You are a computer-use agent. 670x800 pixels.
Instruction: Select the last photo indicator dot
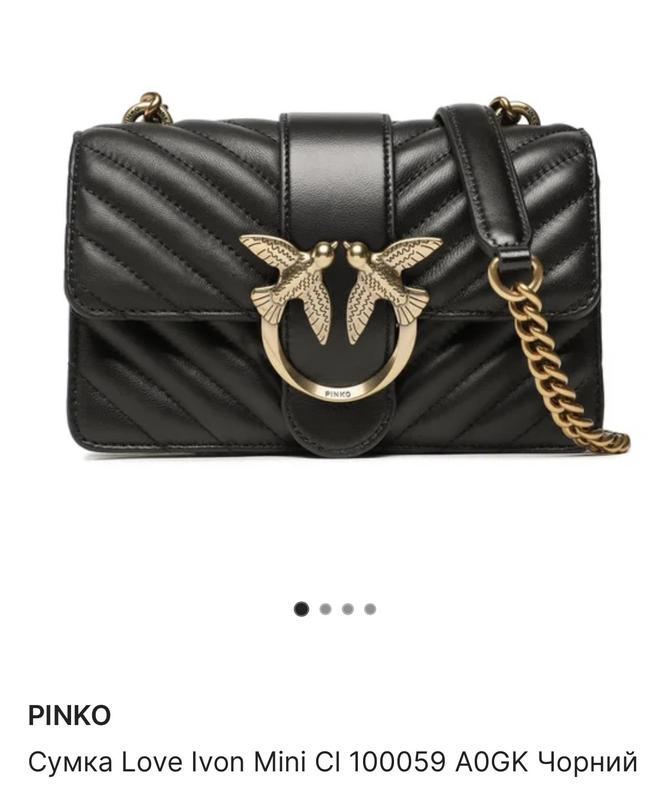[x=370, y=609]
